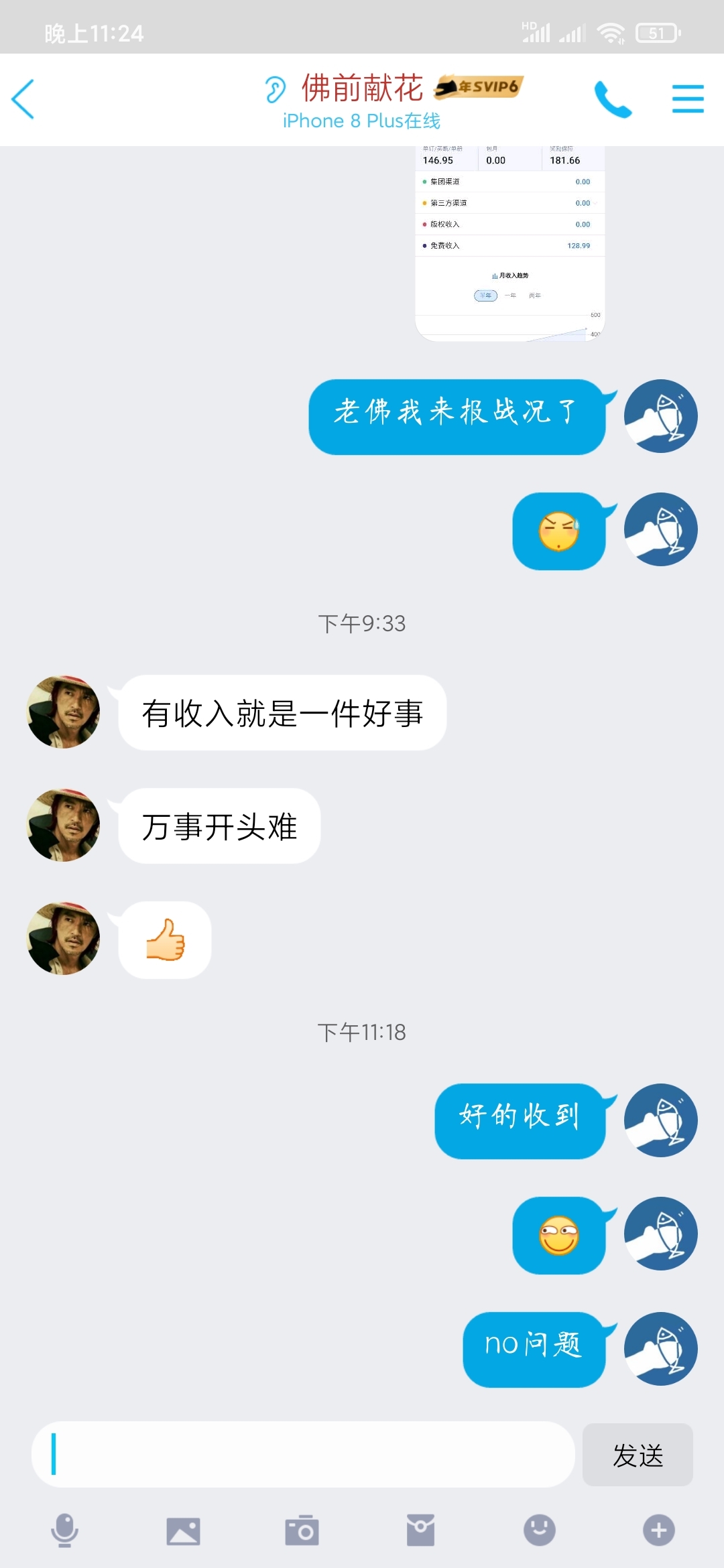Open the red envelope option
The image size is (724, 1568).
tap(420, 1530)
